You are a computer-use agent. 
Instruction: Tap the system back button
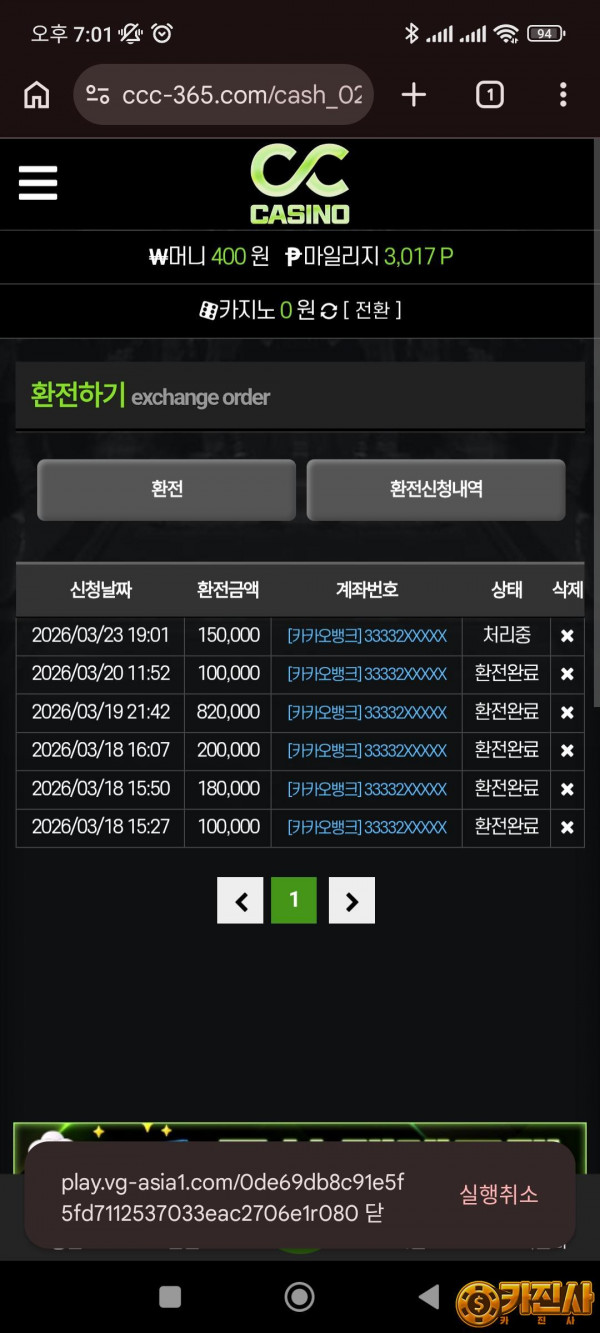(x=428, y=1297)
